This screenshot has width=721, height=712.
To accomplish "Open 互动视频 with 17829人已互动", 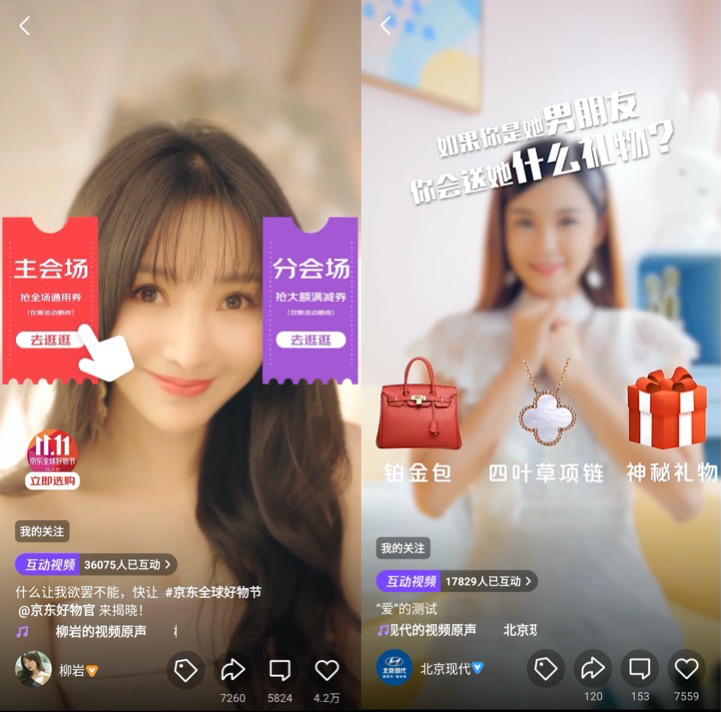I will (457, 581).
